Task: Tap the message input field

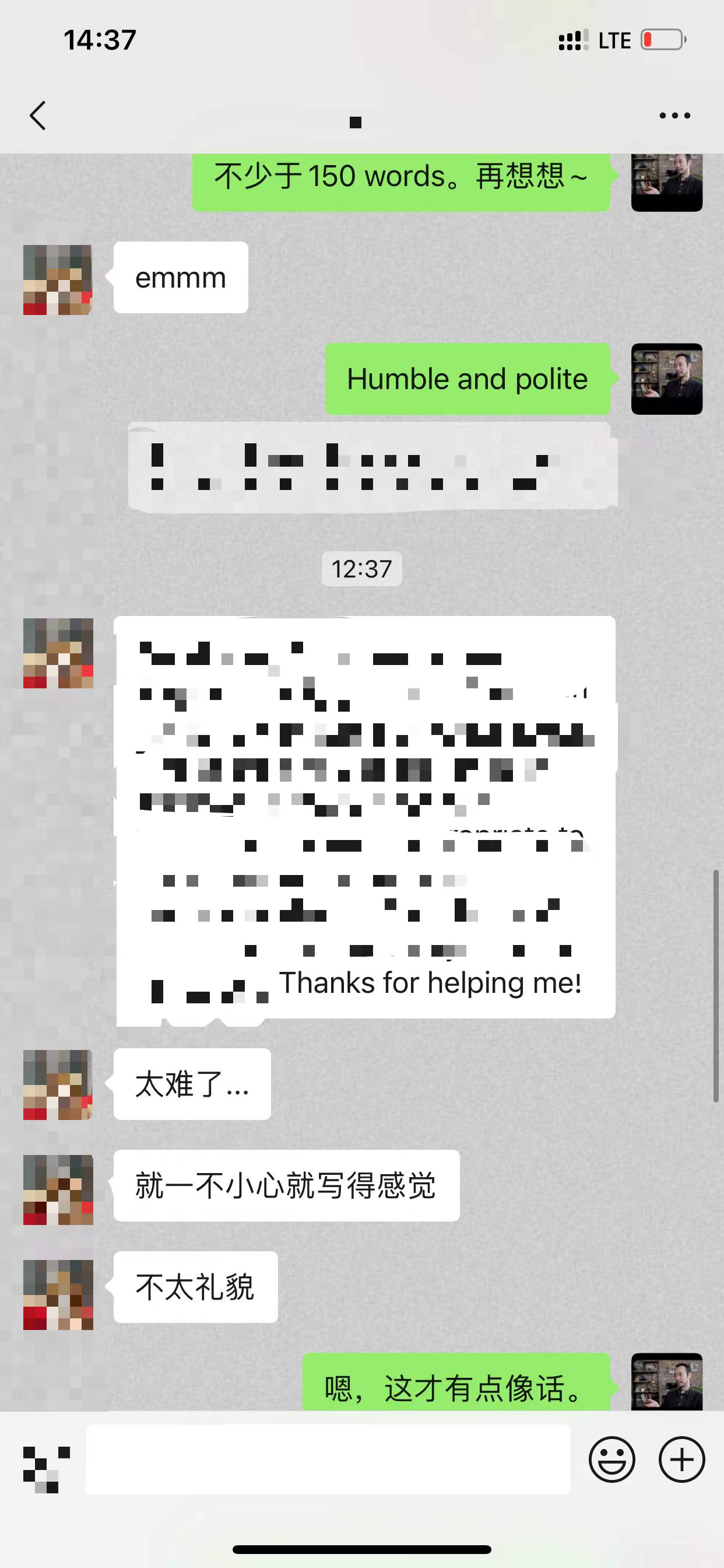Action: pyautogui.click(x=328, y=1459)
